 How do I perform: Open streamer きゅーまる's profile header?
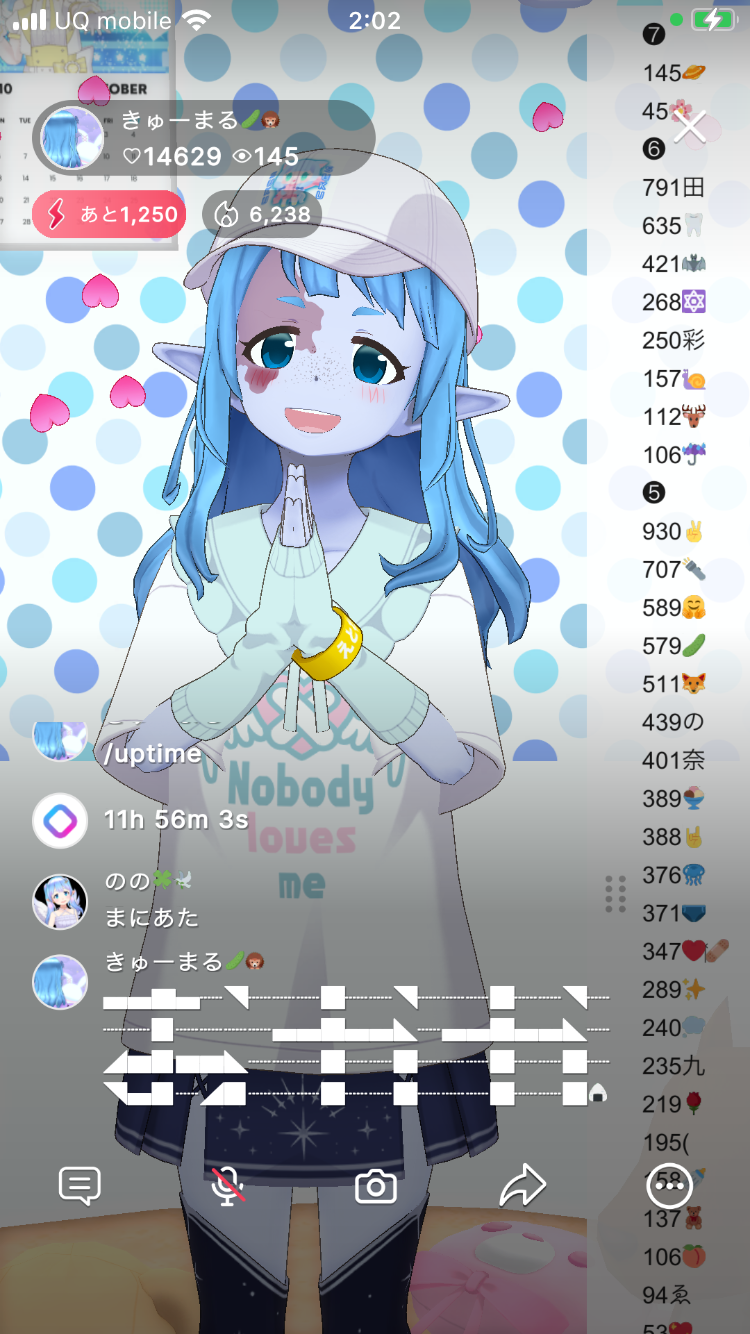(204, 138)
